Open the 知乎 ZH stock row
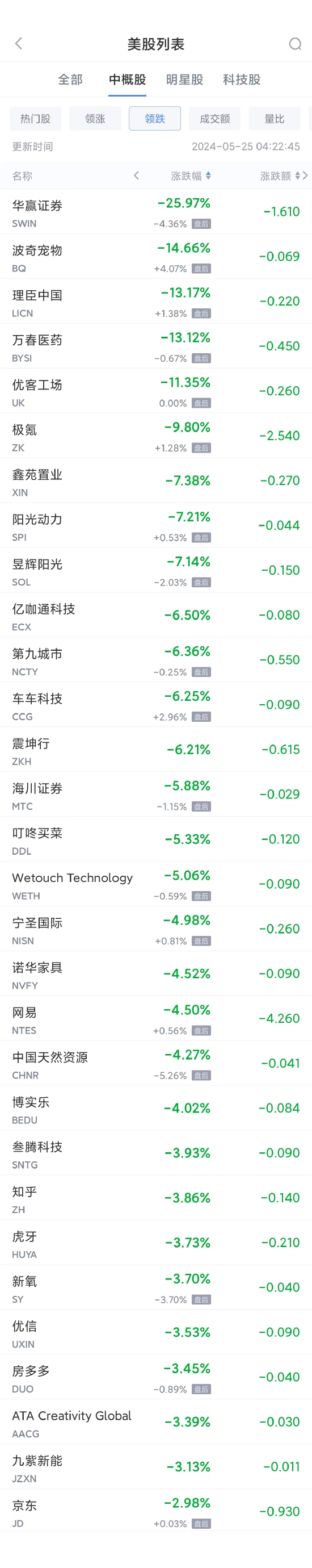This screenshot has height=1568, width=312. coord(155,1198)
